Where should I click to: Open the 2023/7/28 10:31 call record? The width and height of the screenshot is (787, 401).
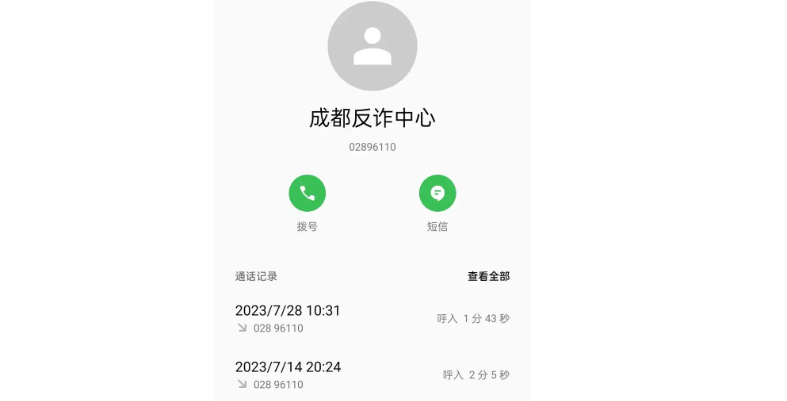pyautogui.click(x=372, y=318)
